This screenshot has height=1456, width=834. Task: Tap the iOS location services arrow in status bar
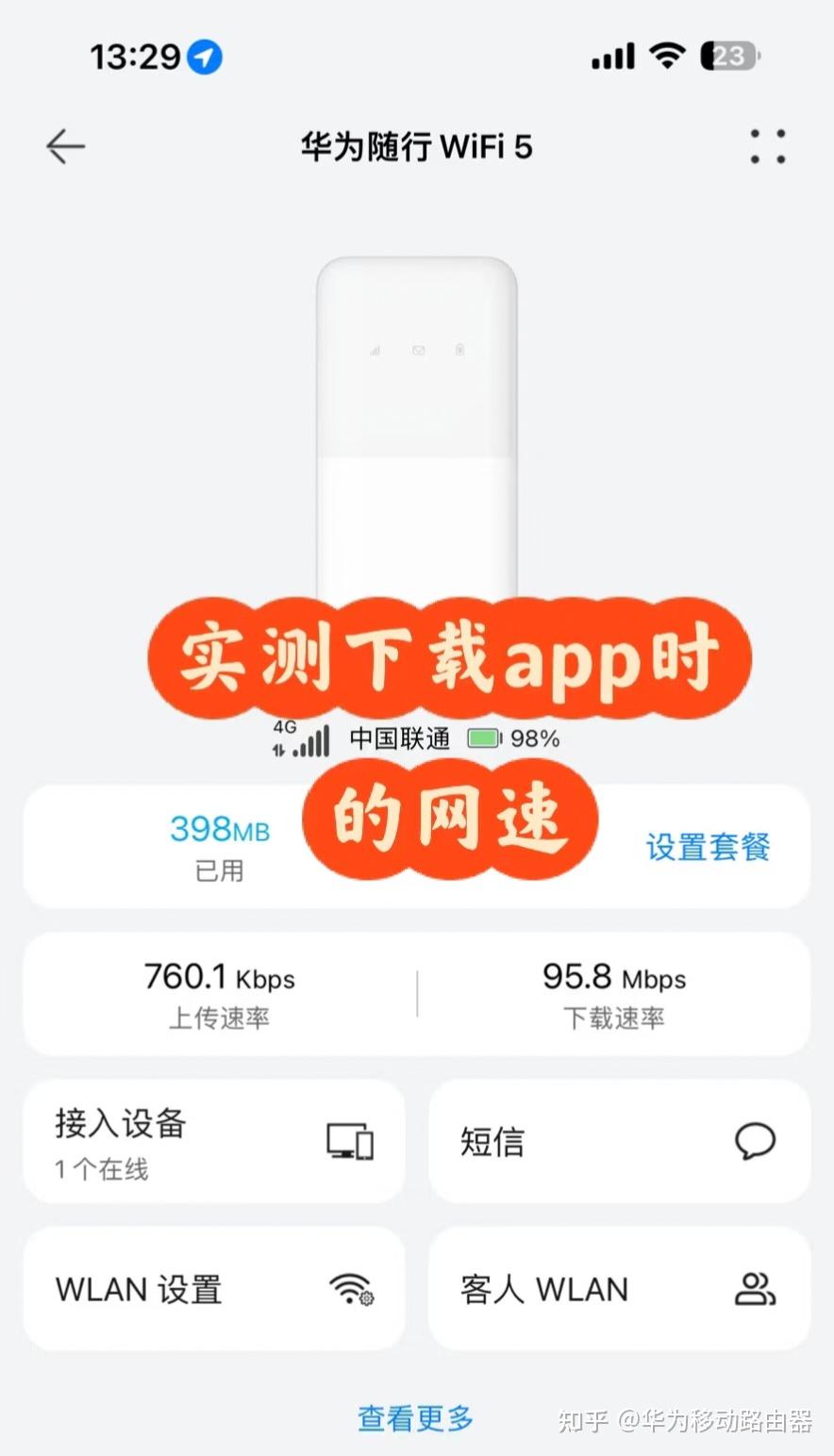[x=207, y=57]
